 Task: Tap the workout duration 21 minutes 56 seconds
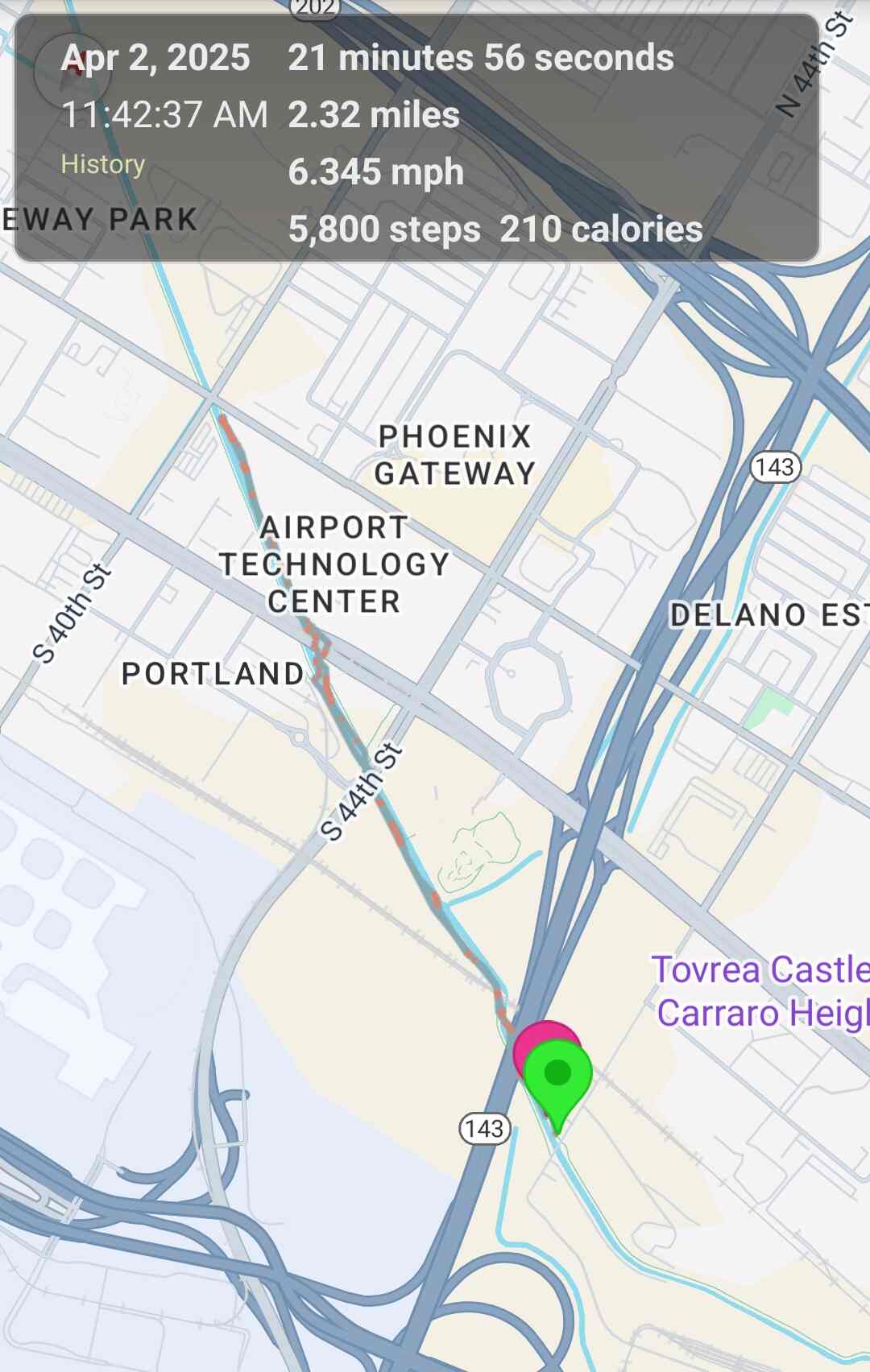point(481,57)
